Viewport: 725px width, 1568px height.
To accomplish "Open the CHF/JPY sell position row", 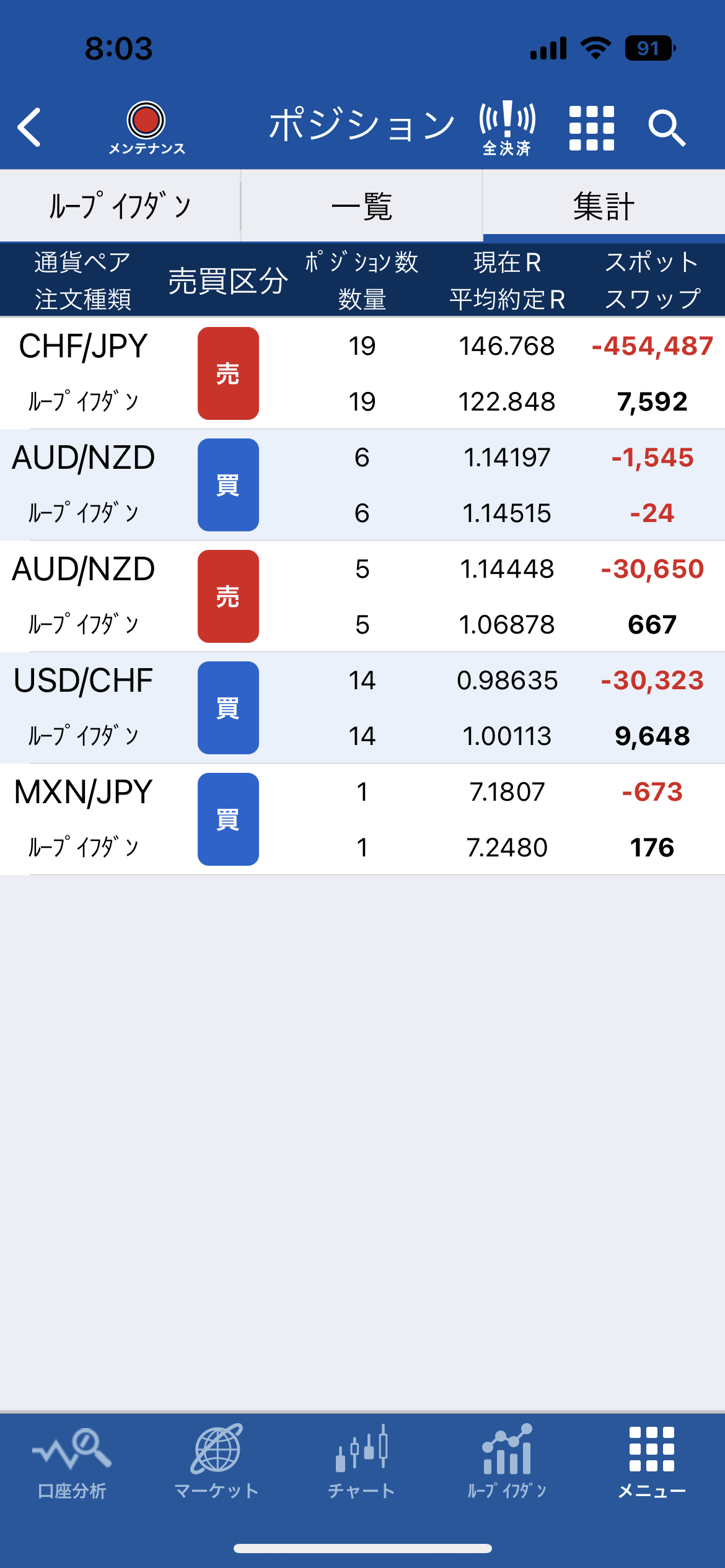I will click(362, 373).
